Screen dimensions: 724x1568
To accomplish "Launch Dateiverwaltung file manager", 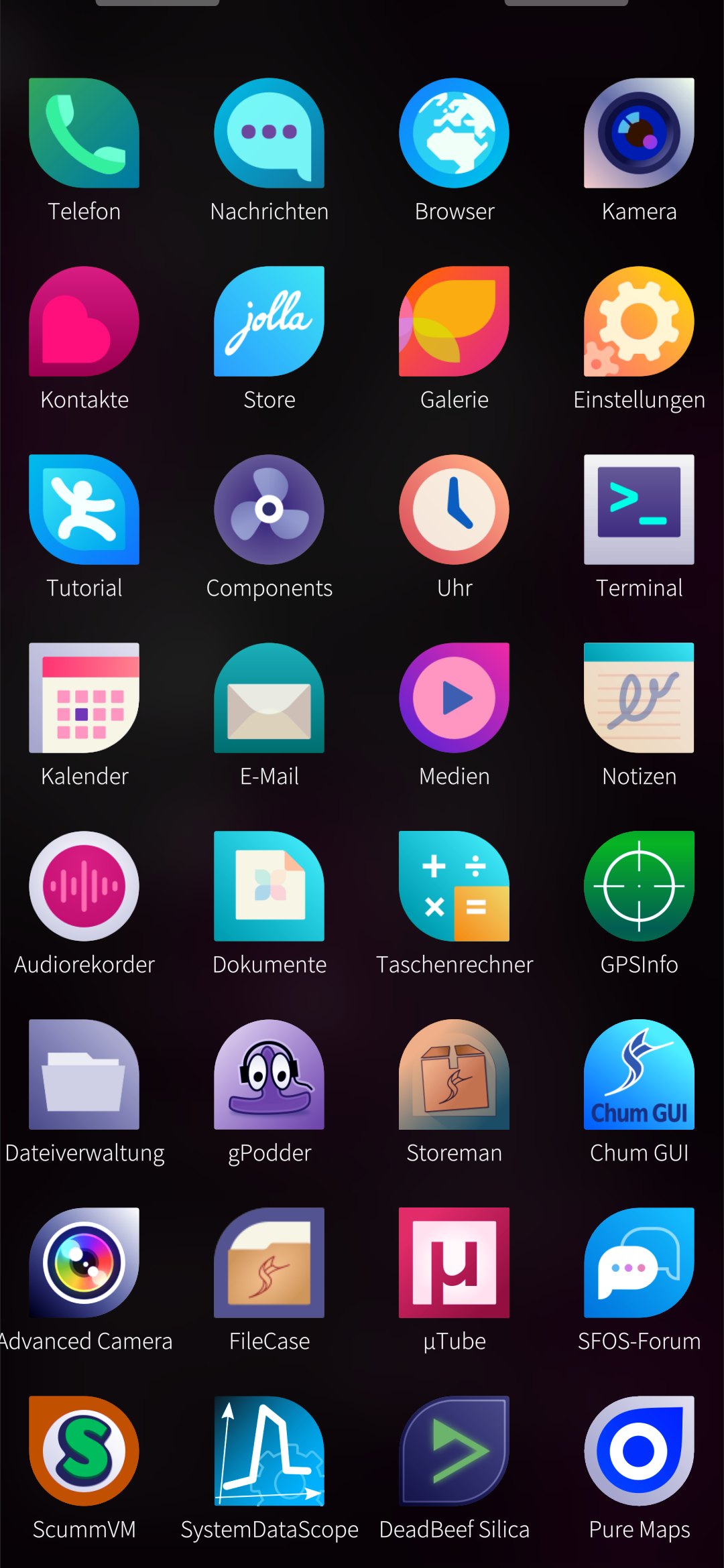I will (84, 1075).
